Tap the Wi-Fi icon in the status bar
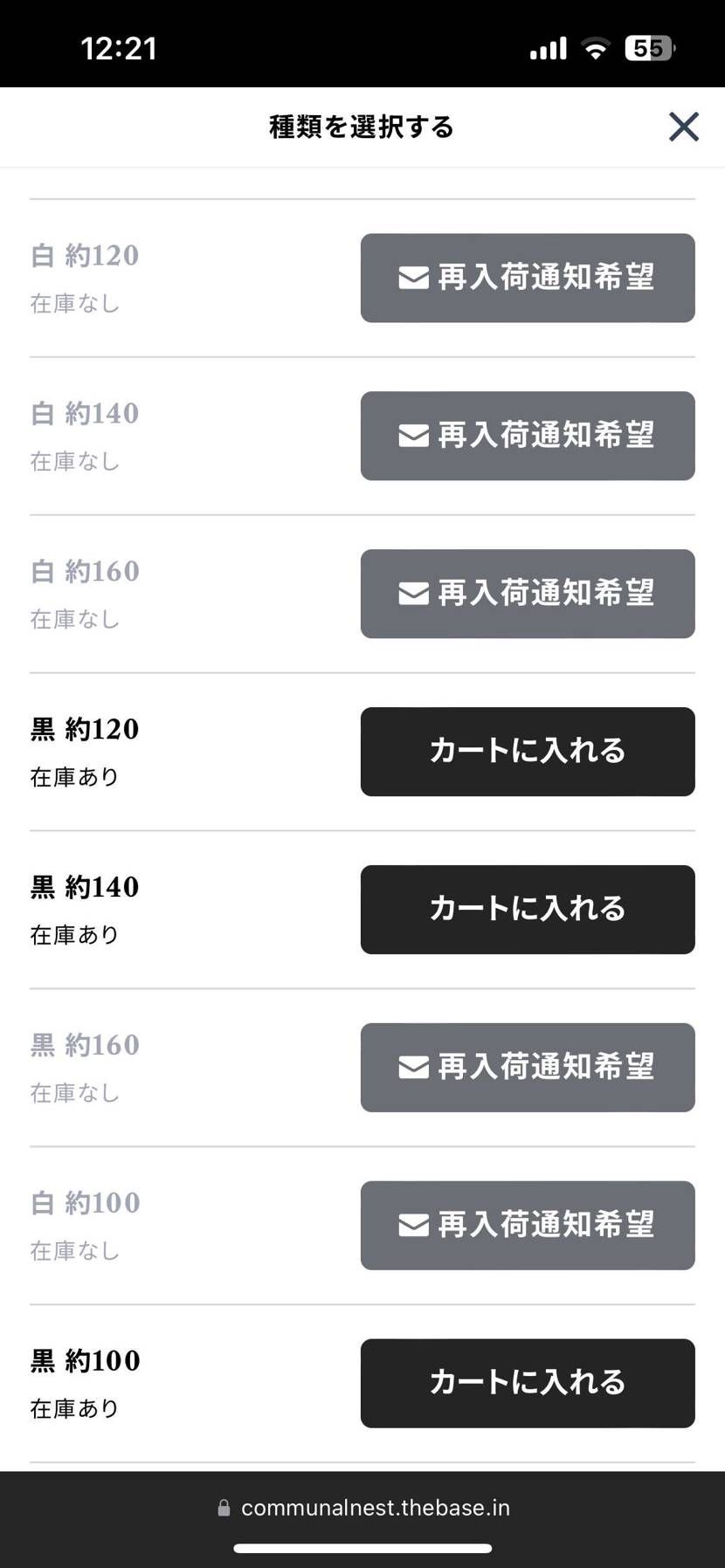Viewport: 725px width, 1568px height. [596, 49]
